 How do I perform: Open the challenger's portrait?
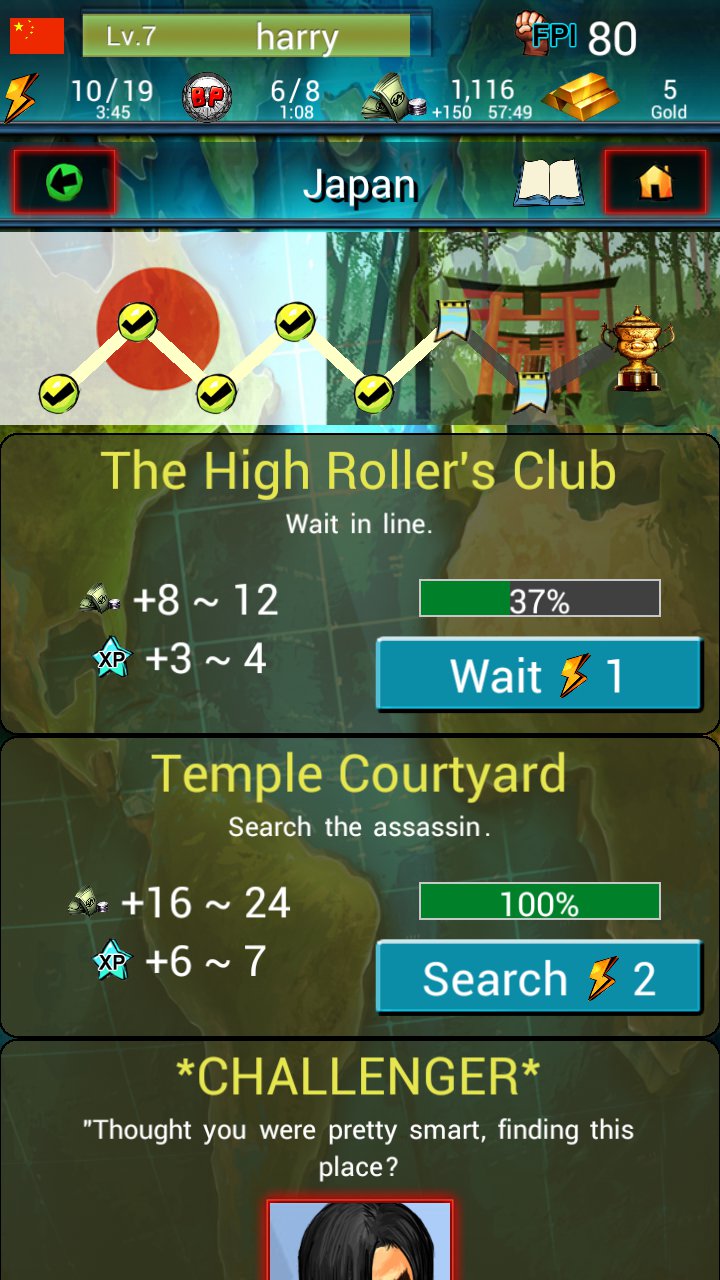tap(360, 1240)
